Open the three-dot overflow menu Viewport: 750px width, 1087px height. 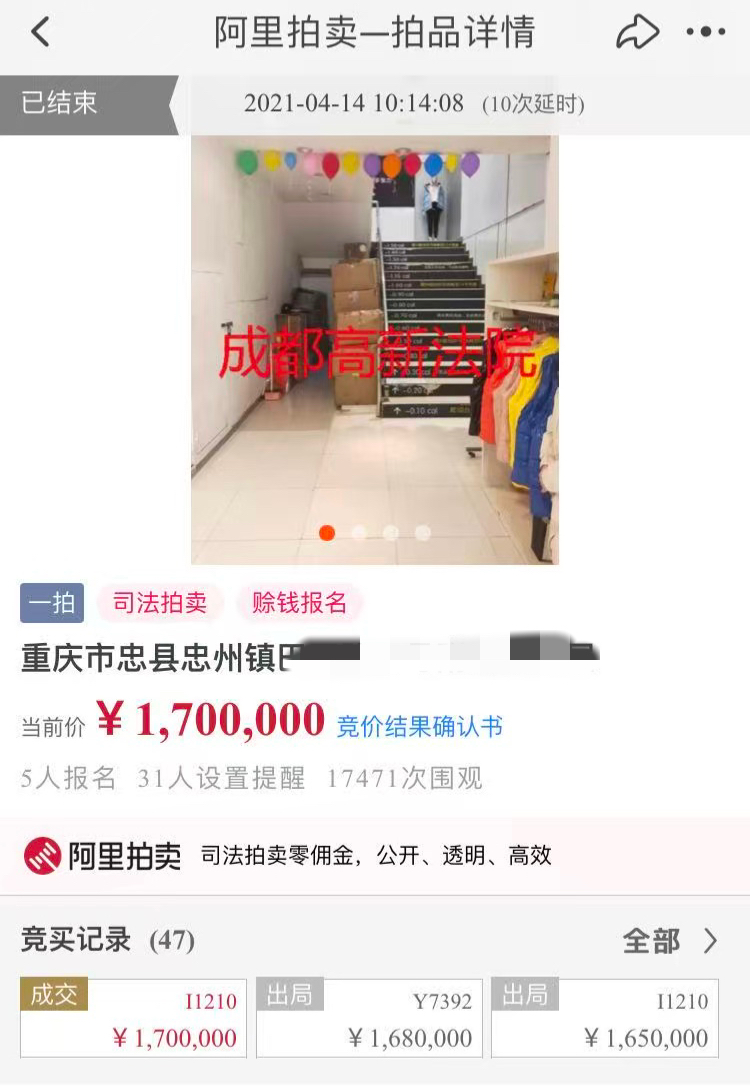click(706, 32)
